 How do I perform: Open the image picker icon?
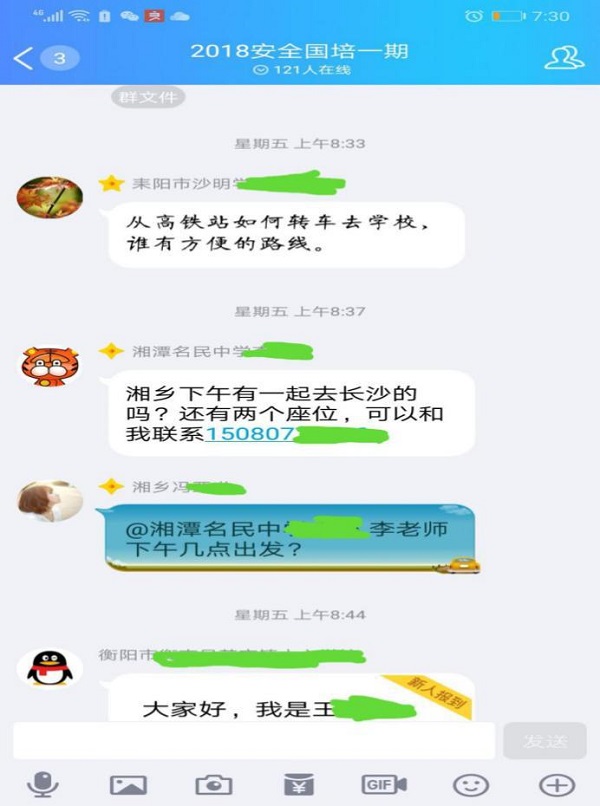[x=128, y=785]
